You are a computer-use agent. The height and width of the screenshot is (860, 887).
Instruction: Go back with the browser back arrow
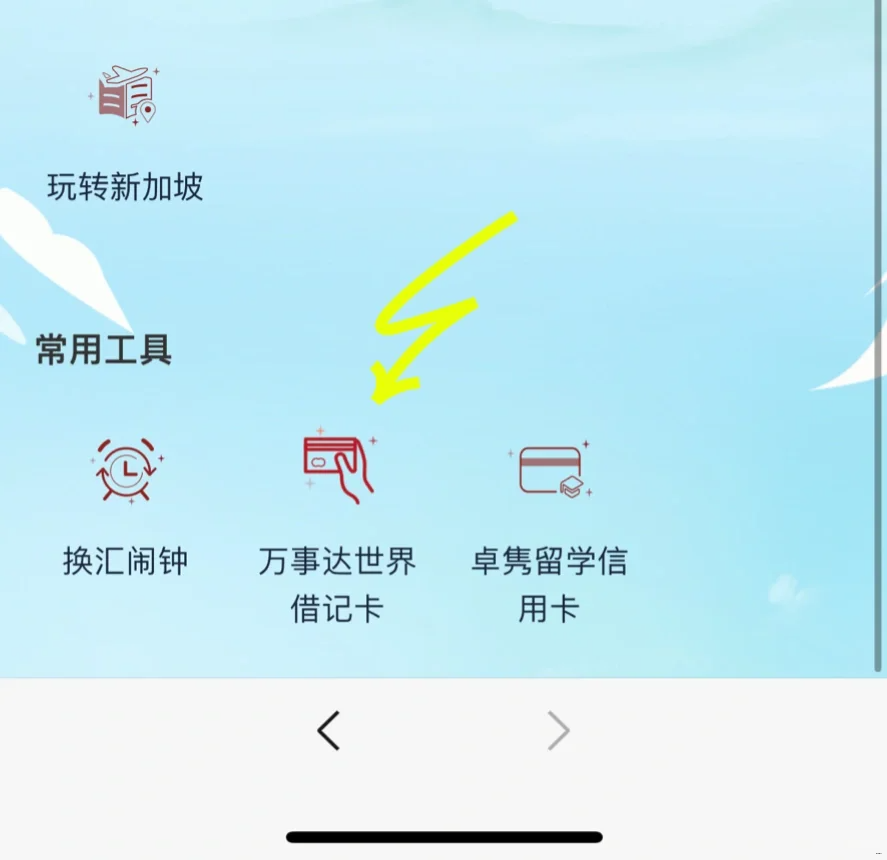pyautogui.click(x=329, y=731)
